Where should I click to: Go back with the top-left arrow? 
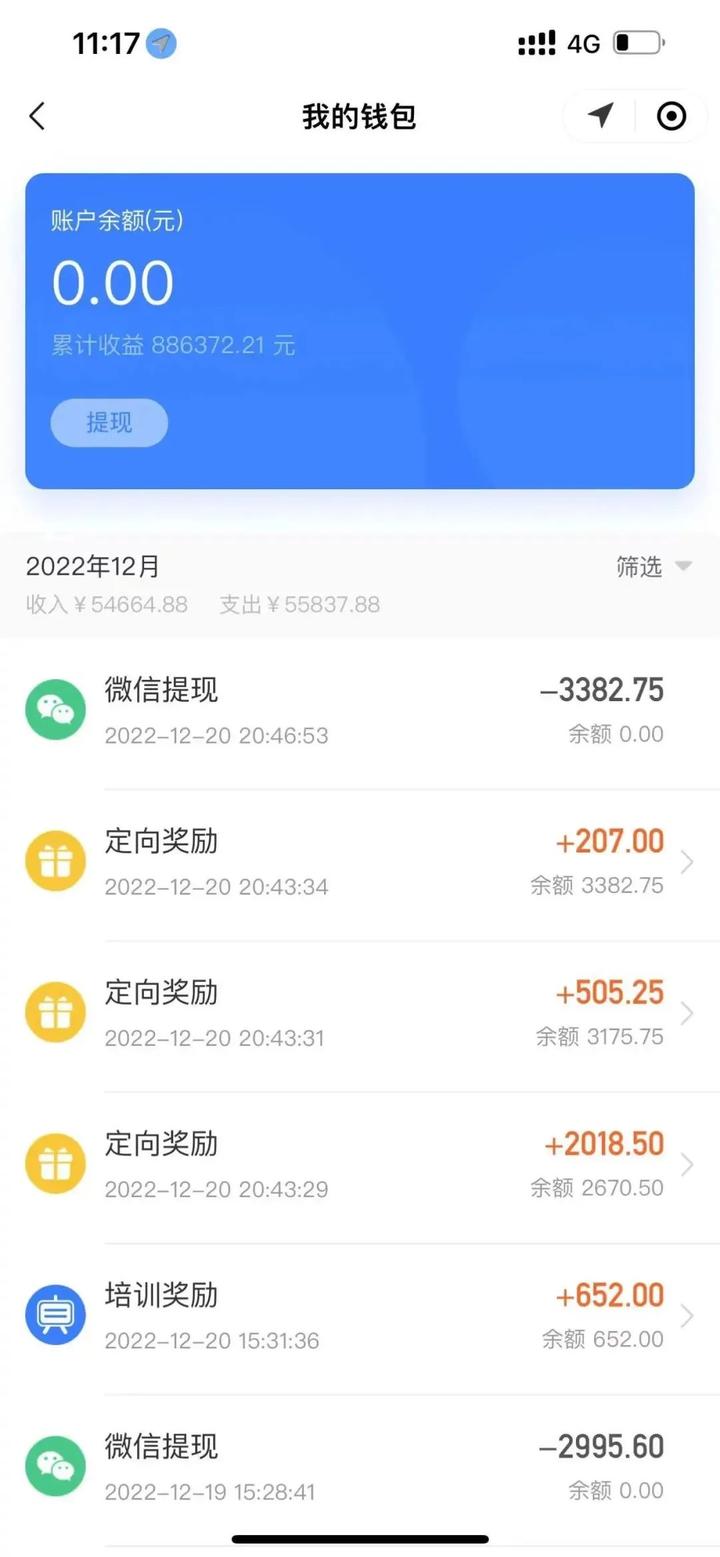[x=37, y=117]
